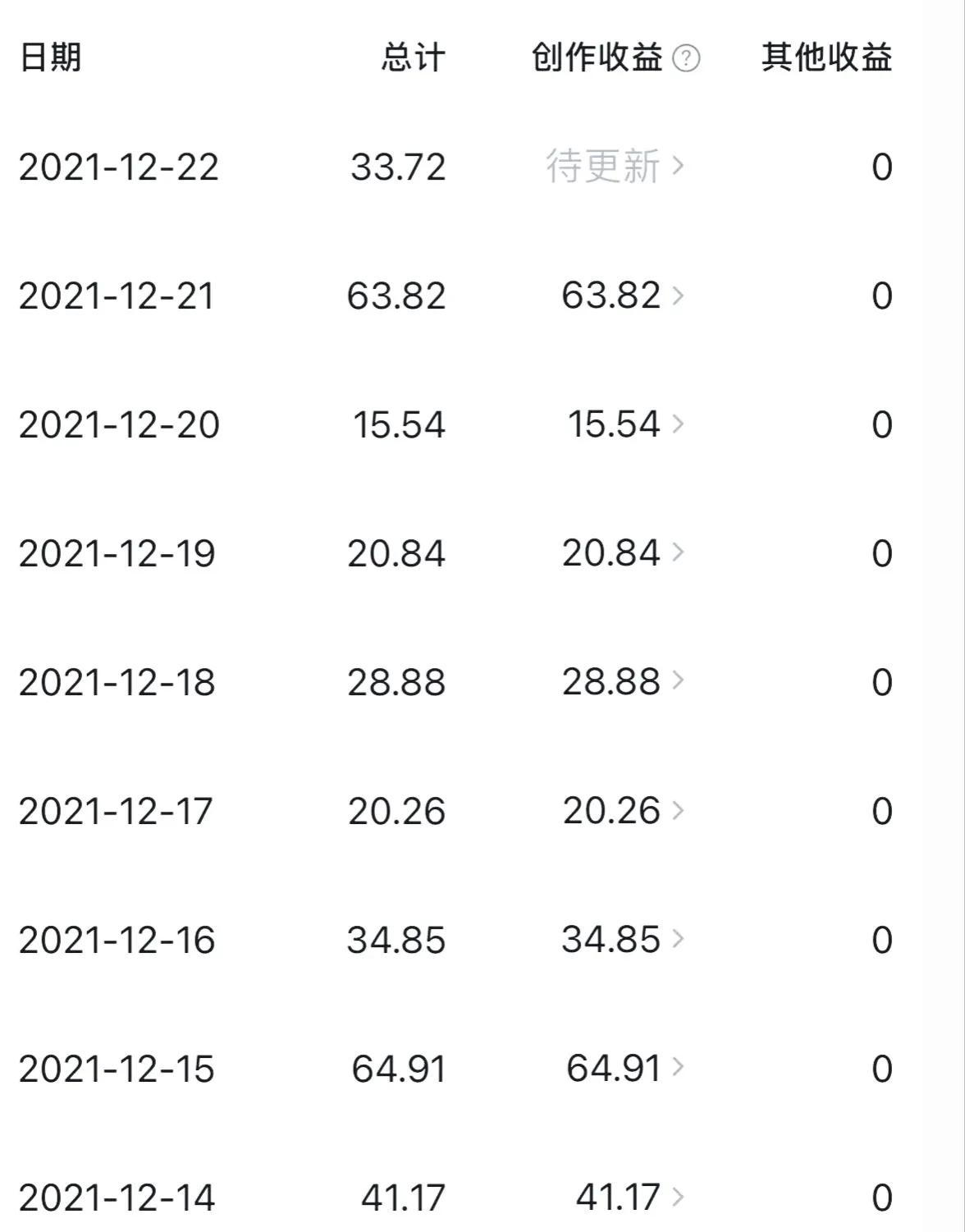Select the 2021-12-19 row total 20.84
This screenshot has width=965, height=1232.
397,554
